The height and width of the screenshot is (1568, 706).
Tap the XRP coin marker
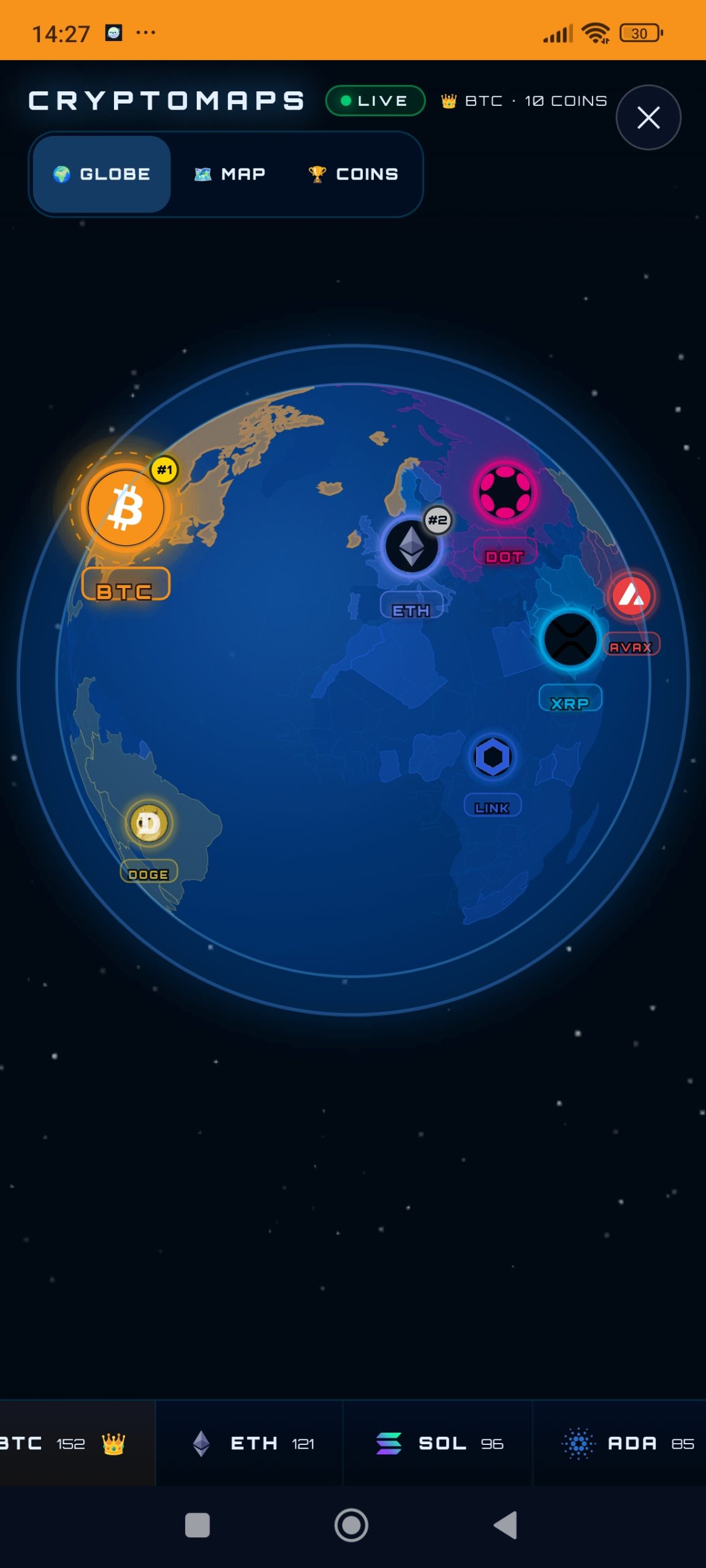[570, 639]
